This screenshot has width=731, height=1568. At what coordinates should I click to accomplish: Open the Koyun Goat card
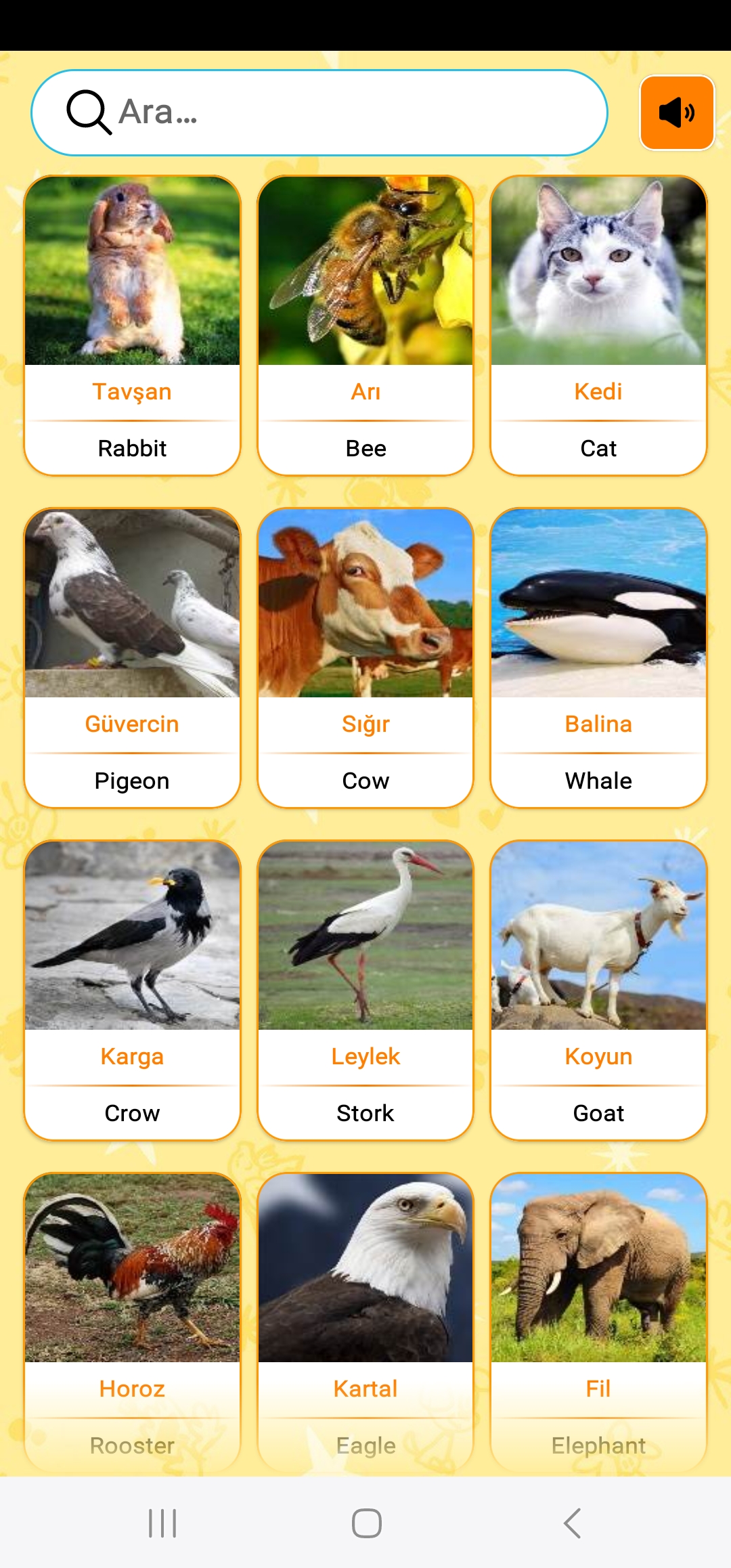598,990
